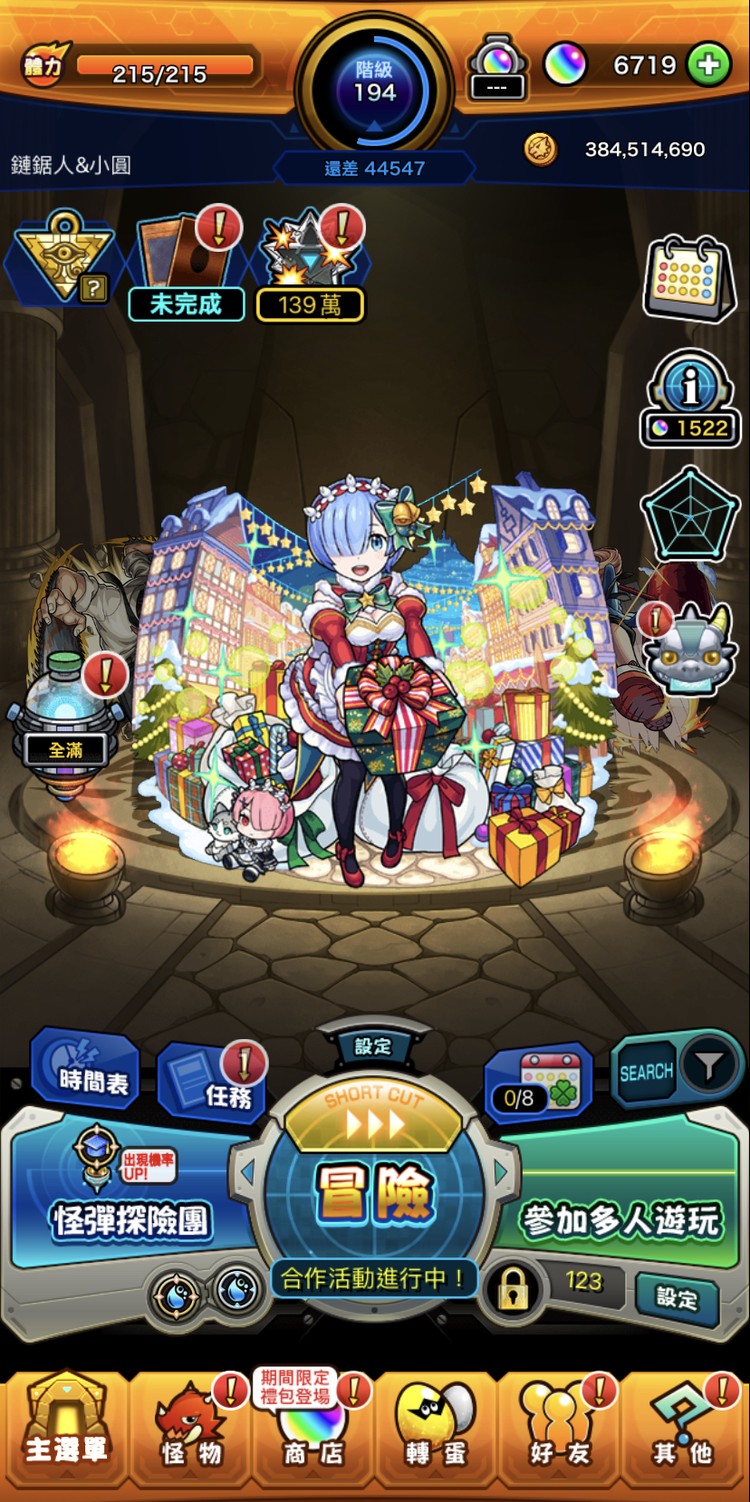750x1502 pixels.
Task: Open the 139萬 event icon
Action: 310,265
